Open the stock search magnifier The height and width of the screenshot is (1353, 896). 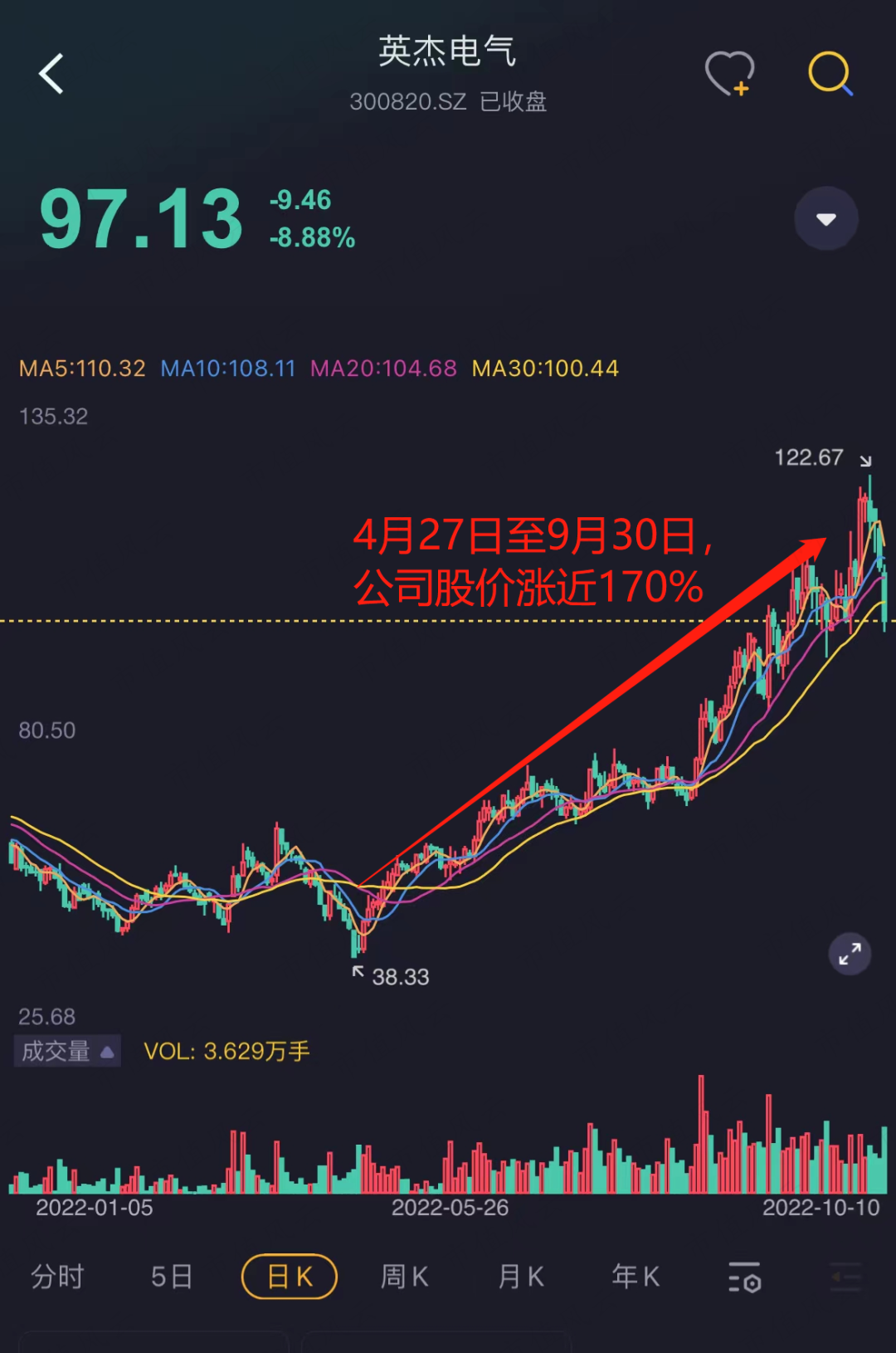[830, 74]
